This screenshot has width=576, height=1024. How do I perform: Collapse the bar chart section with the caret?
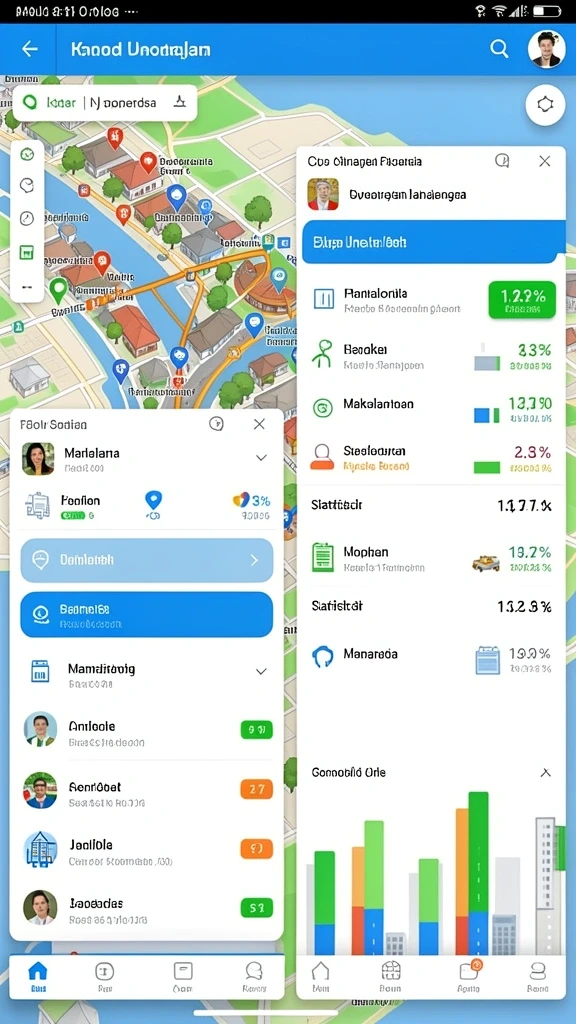(545, 773)
